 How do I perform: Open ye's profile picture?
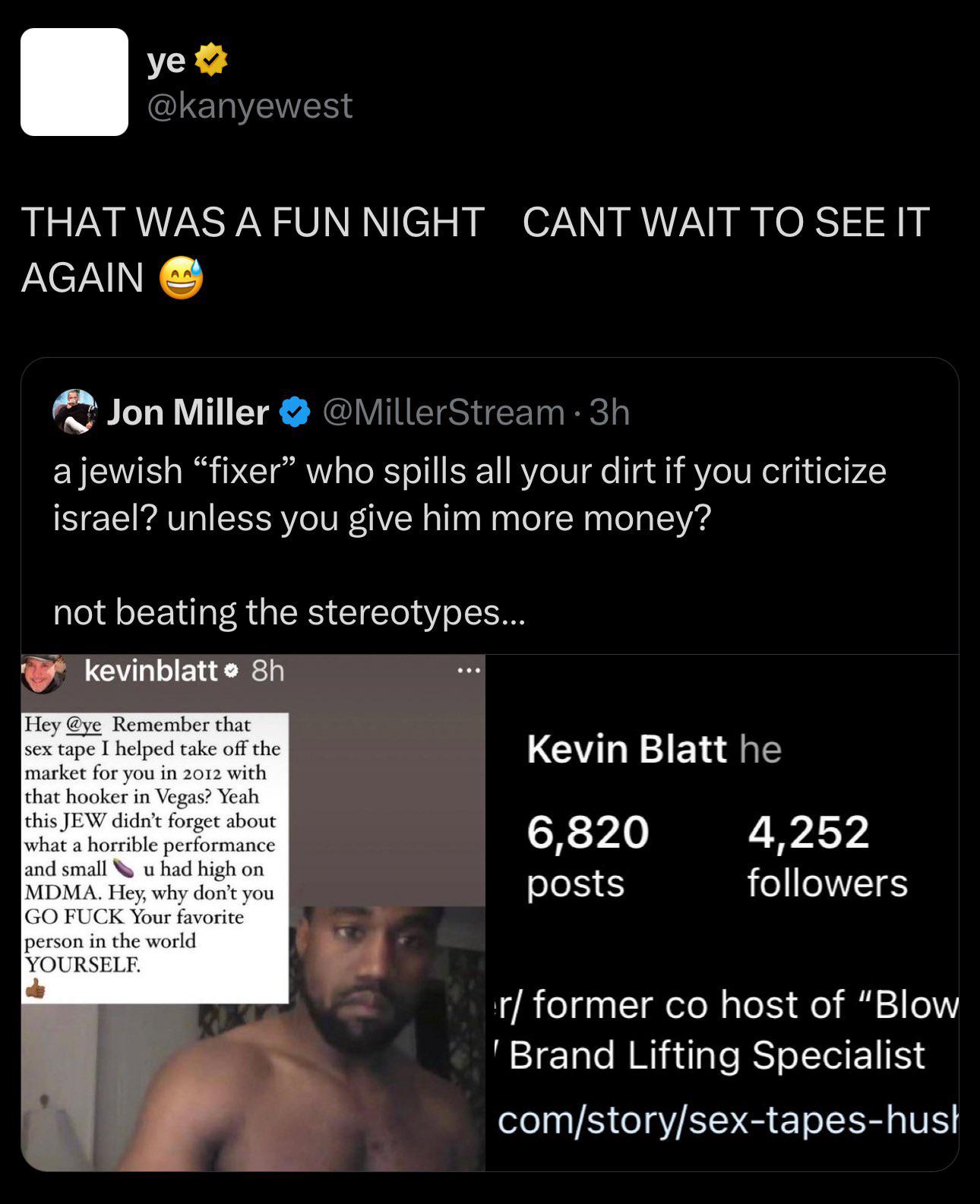click(74, 82)
